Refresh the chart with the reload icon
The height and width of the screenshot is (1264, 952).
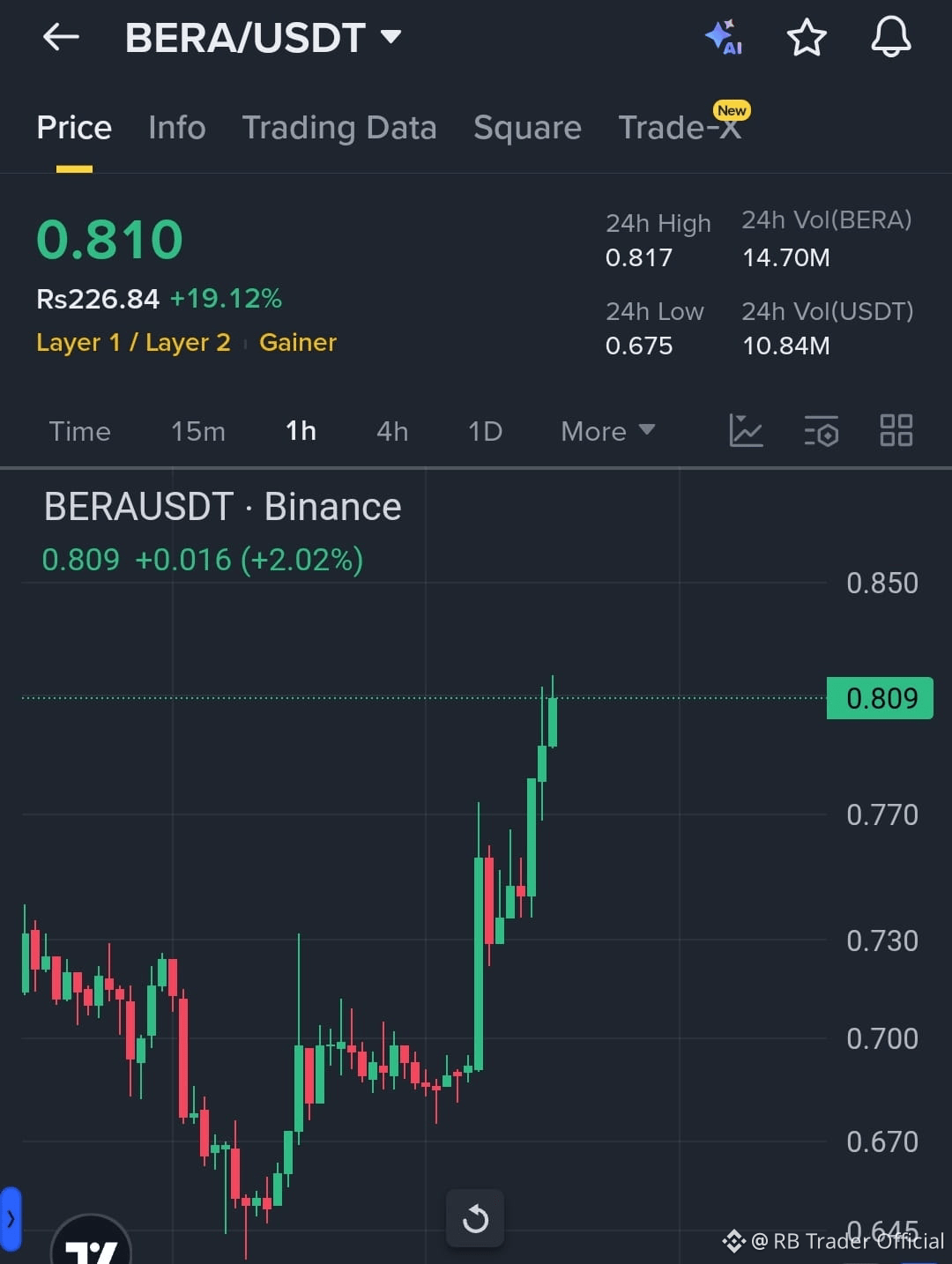(475, 1218)
